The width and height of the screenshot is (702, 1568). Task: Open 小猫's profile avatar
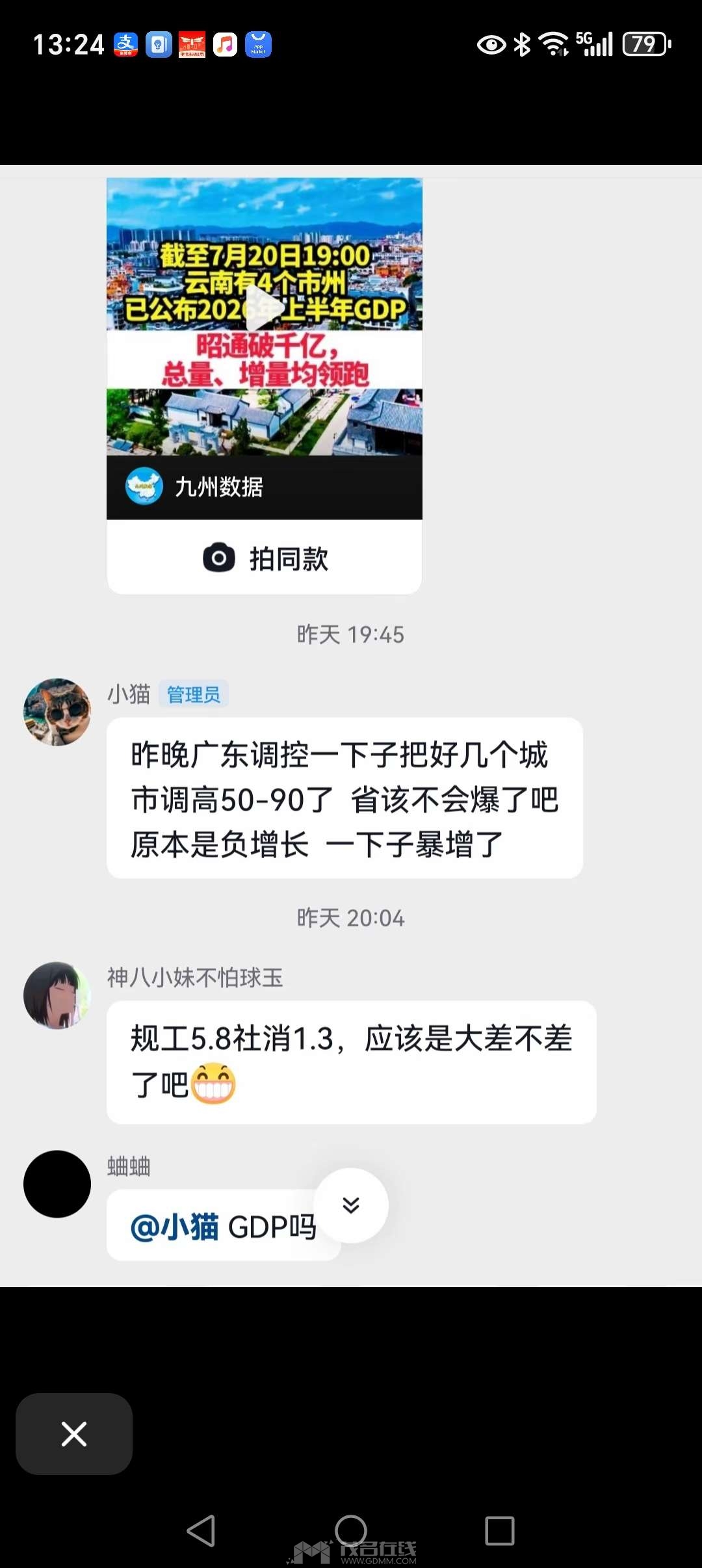tap(57, 712)
